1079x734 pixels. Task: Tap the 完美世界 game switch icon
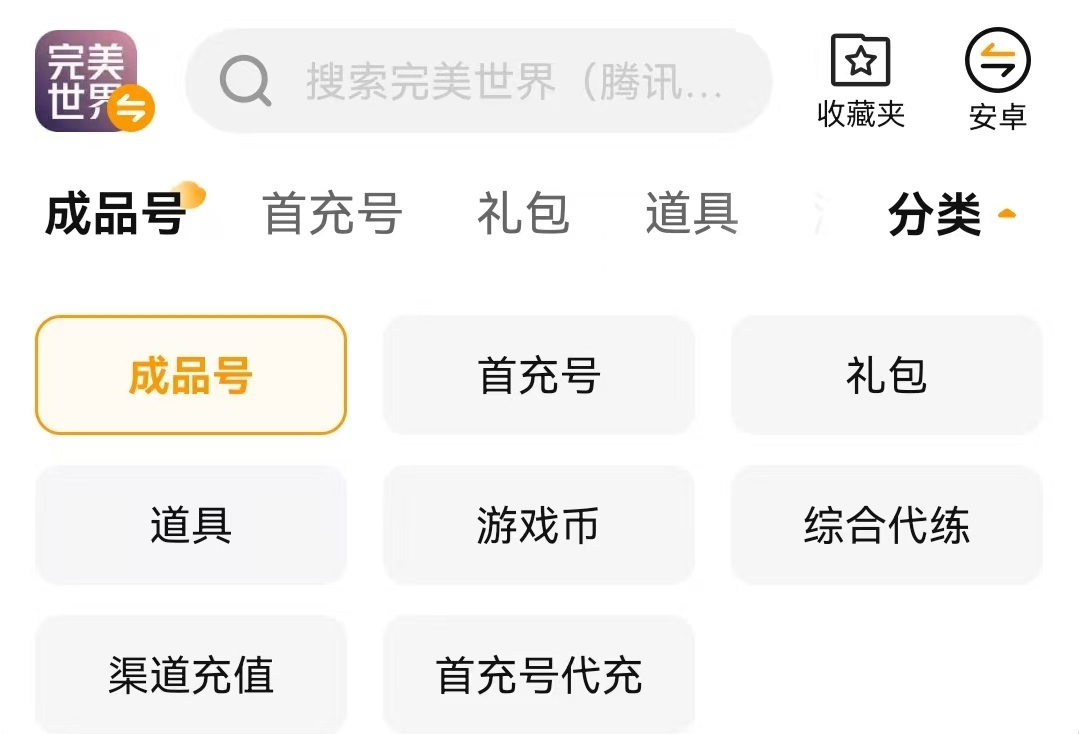point(94,80)
